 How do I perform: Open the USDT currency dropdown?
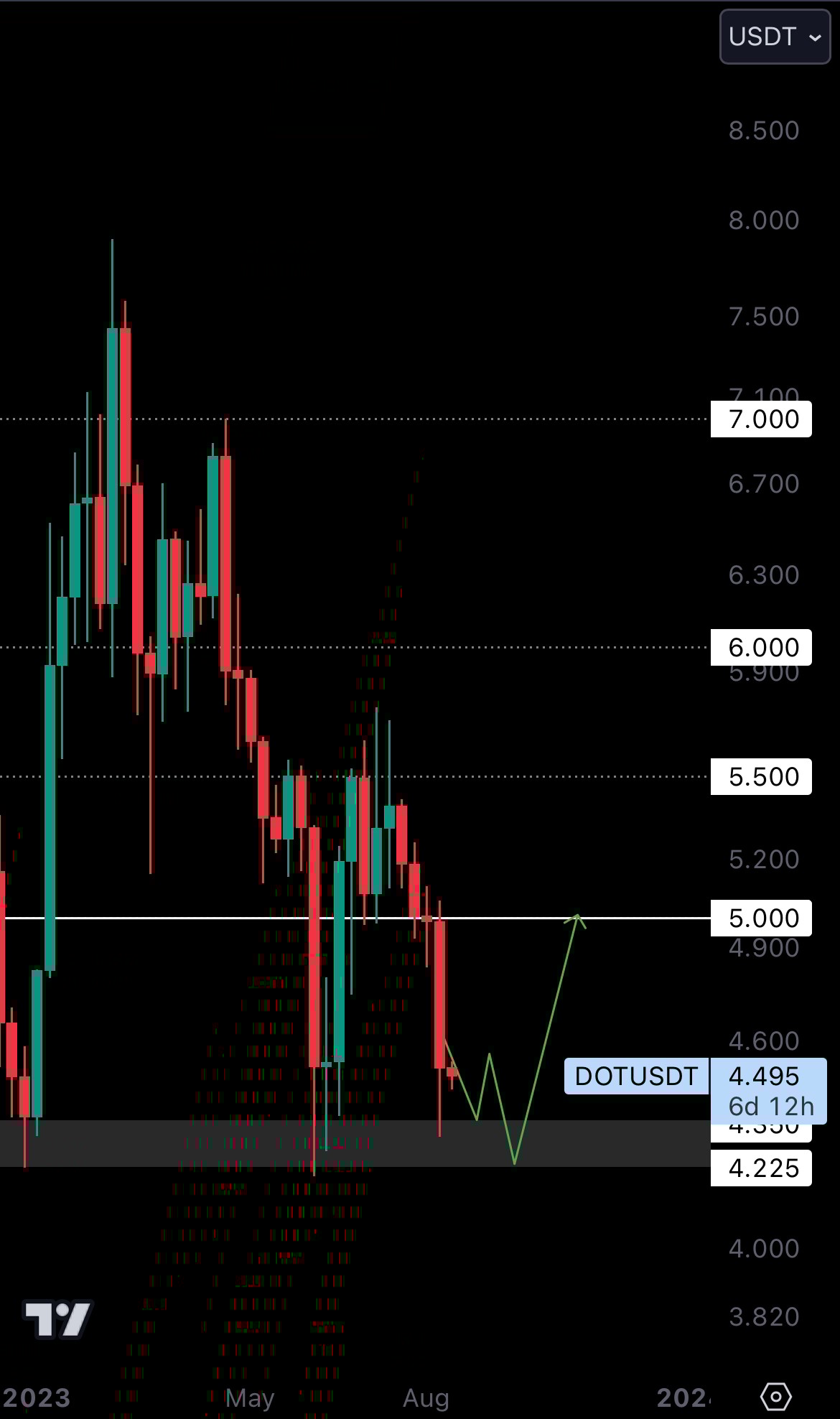pos(775,37)
